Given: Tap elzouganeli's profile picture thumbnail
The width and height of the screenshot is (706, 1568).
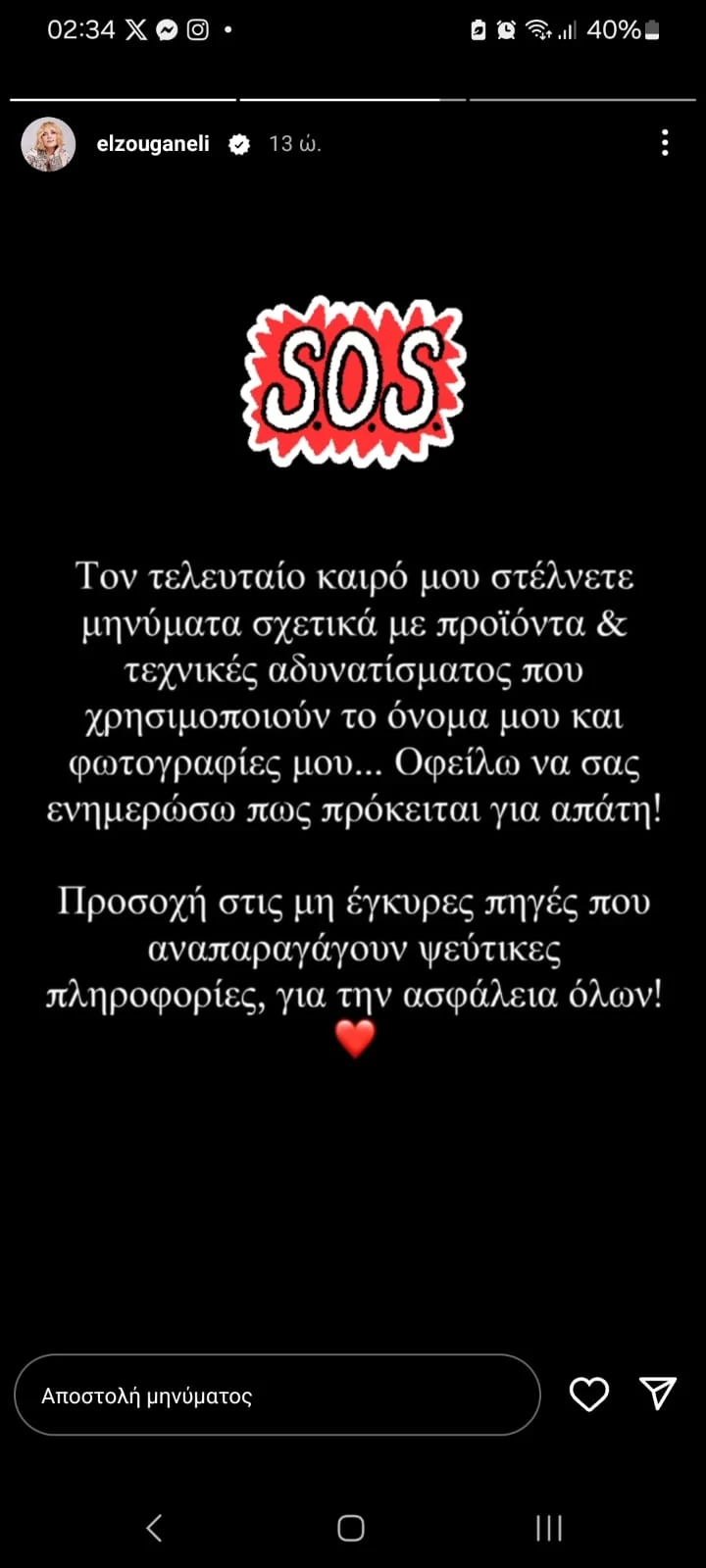Looking at the screenshot, I should (x=48, y=143).
